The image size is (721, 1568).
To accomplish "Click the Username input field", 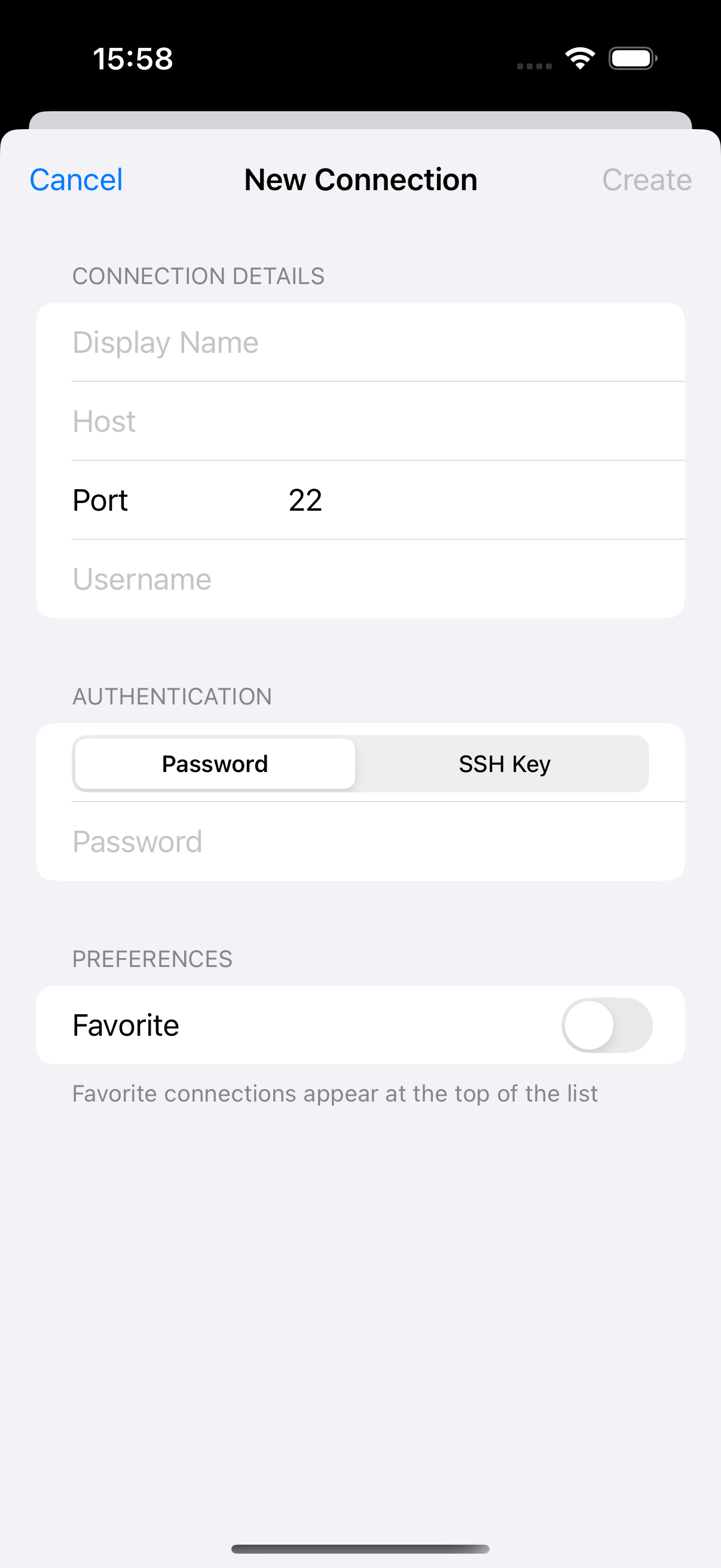I will pyautogui.click(x=361, y=579).
